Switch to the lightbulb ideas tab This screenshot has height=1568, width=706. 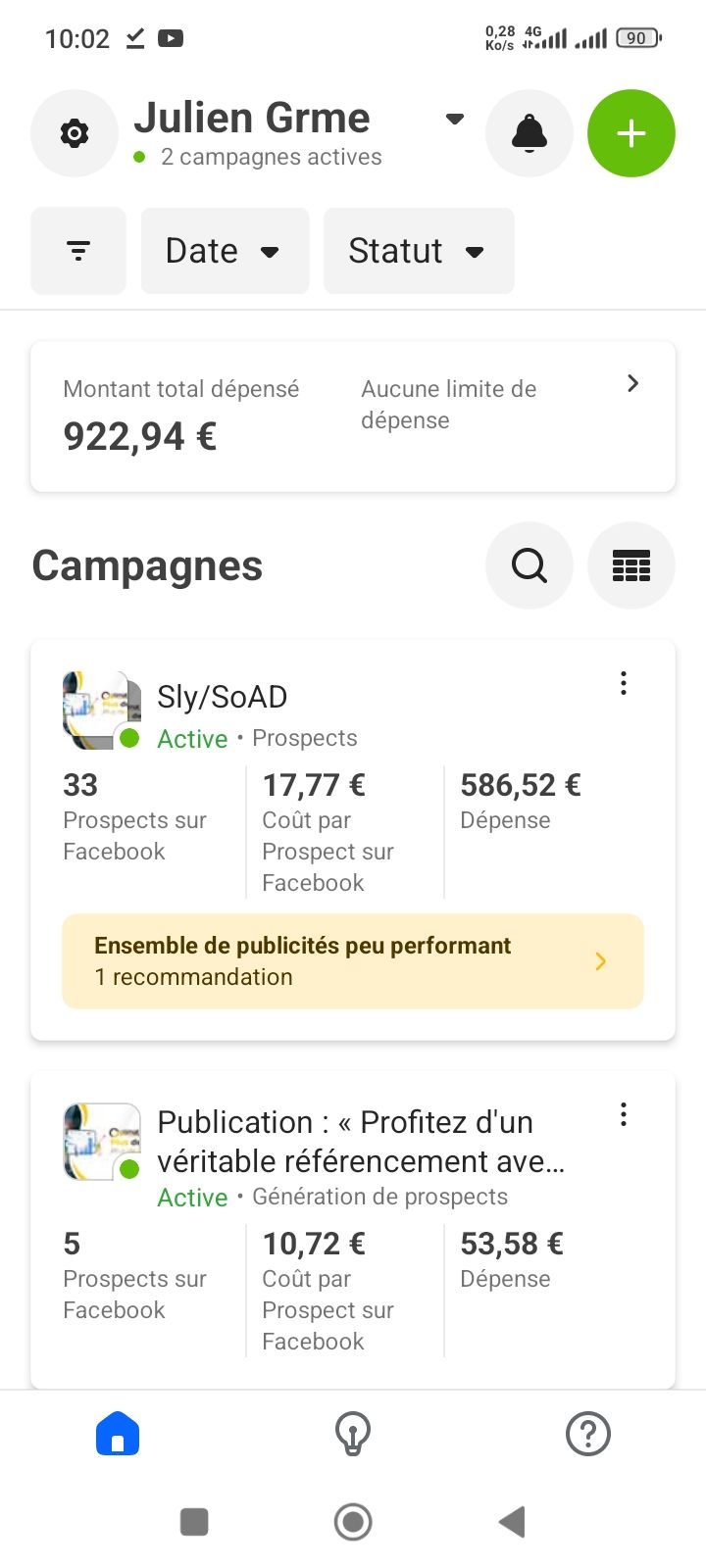(x=353, y=1434)
